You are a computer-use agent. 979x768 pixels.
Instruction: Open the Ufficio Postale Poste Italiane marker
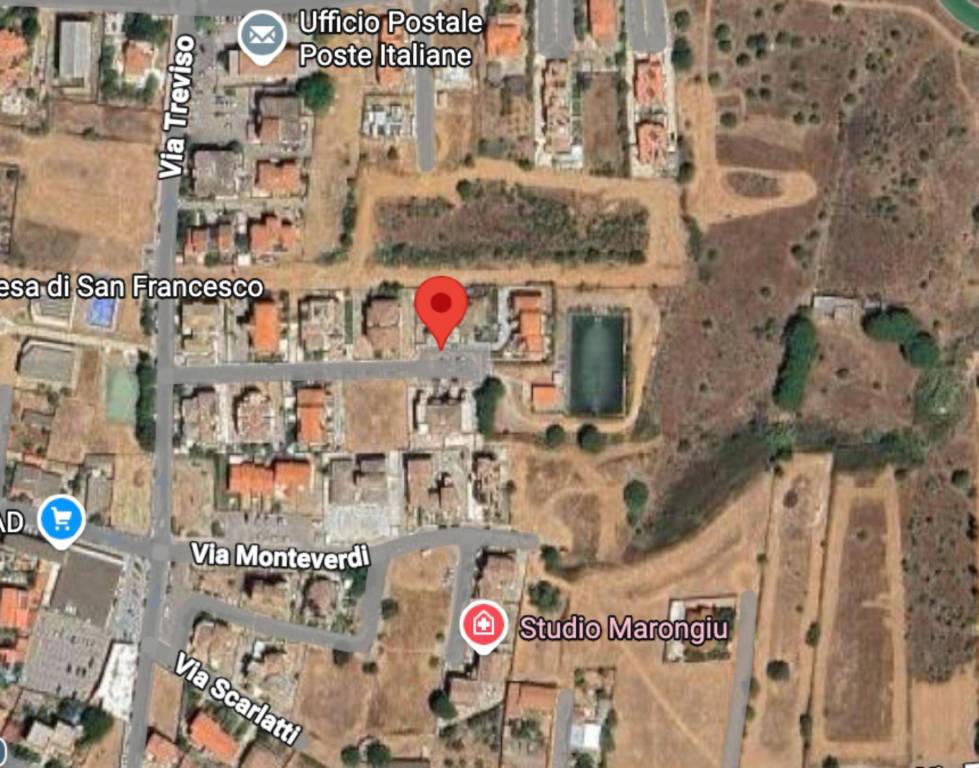point(262,36)
